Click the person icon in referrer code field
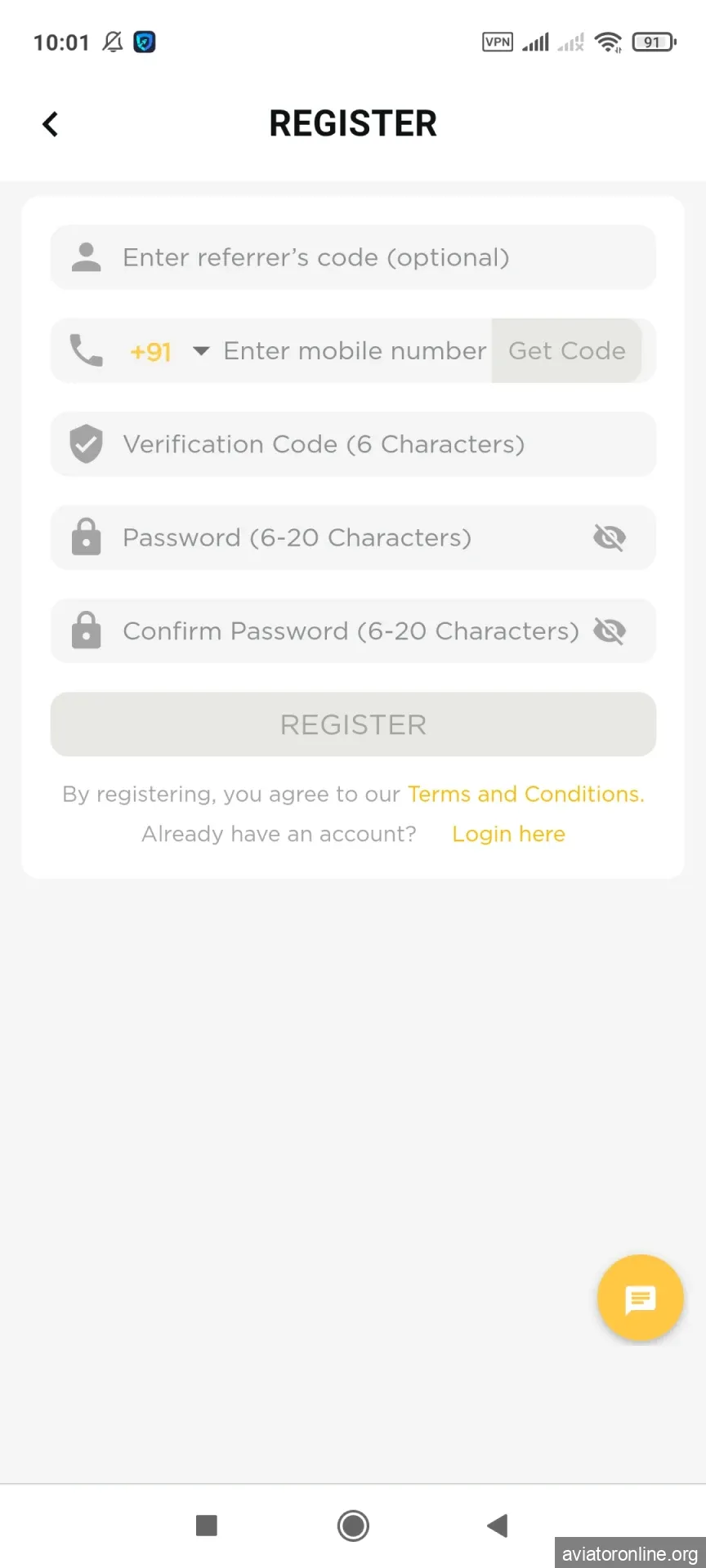The width and height of the screenshot is (706, 1568). (x=86, y=256)
